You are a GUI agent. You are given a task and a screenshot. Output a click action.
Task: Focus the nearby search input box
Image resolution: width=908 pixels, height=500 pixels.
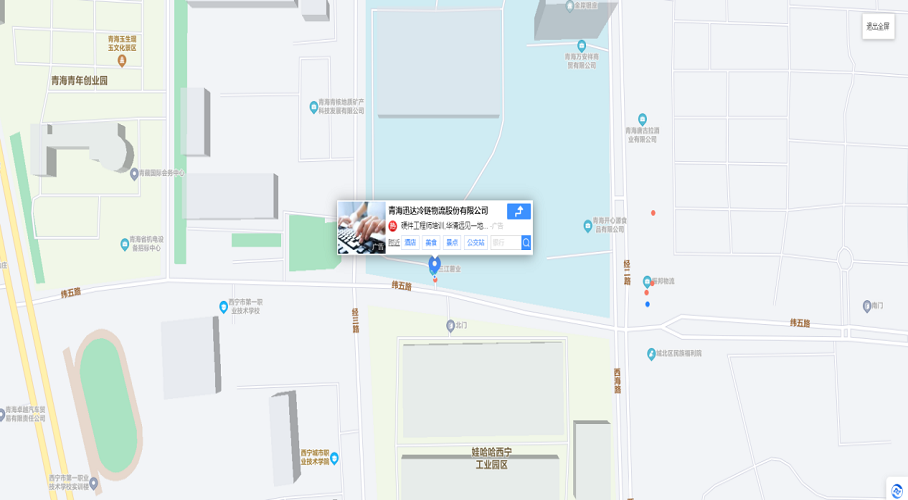[x=505, y=242]
